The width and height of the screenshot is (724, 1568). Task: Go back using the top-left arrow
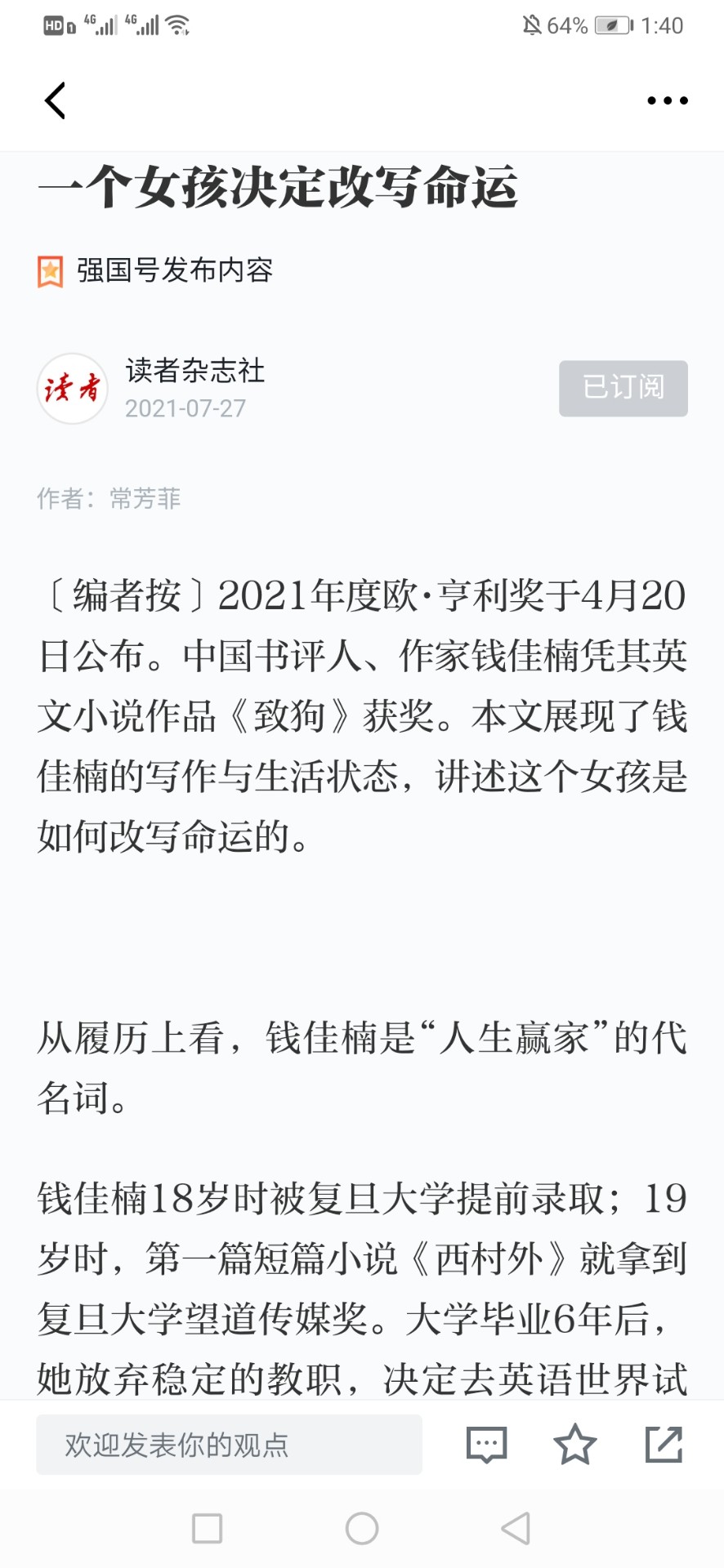pyautogui.click(x=55, y=101)
